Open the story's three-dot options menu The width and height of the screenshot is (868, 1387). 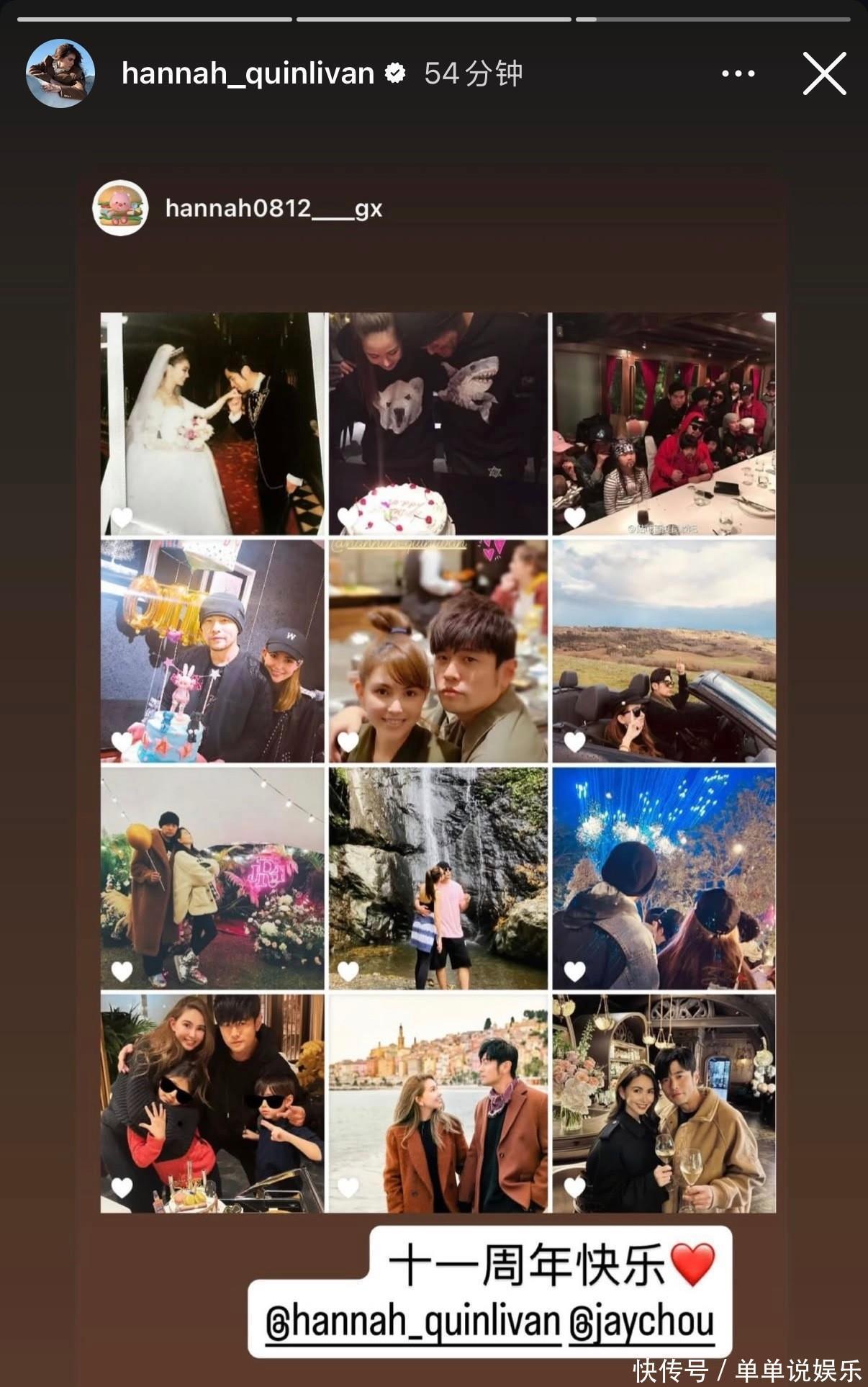[x=738, y=73]
